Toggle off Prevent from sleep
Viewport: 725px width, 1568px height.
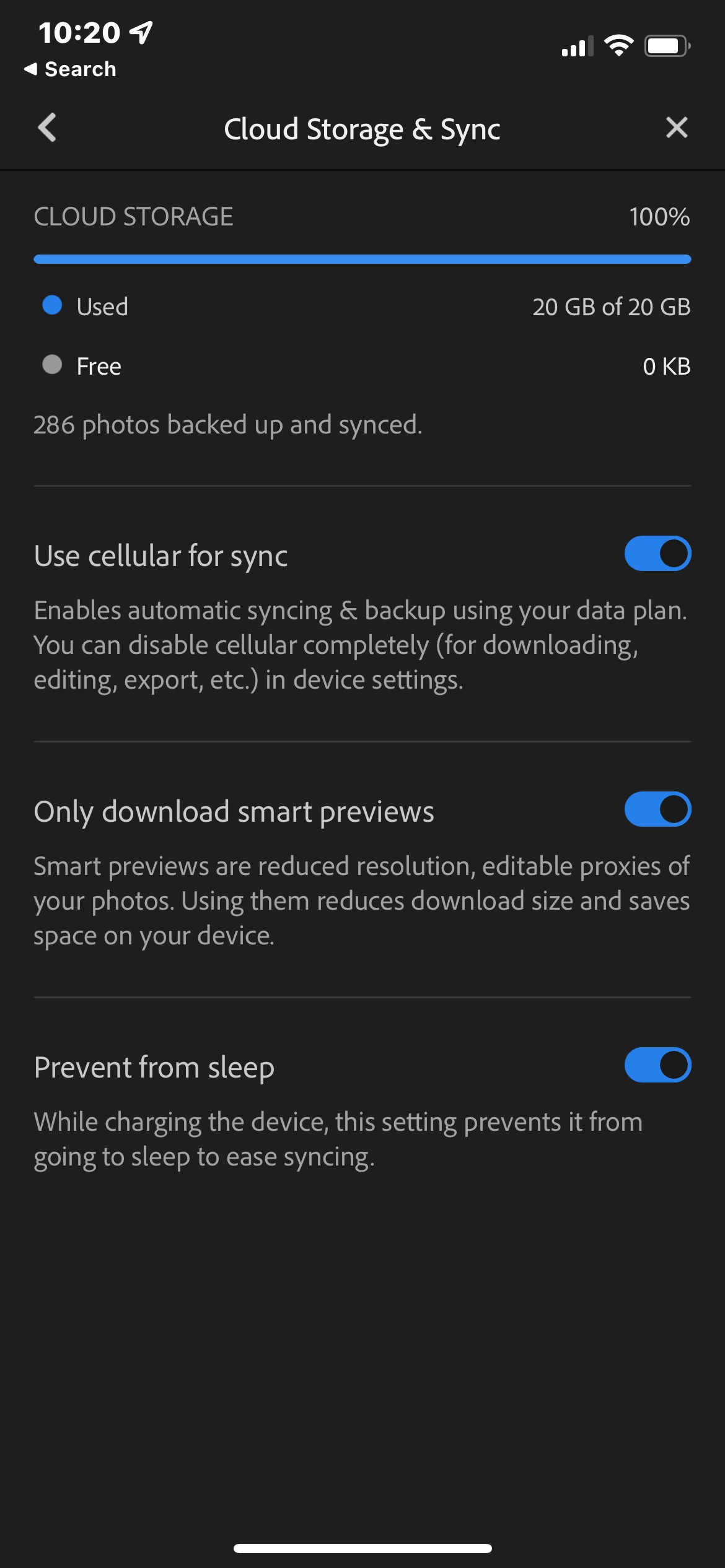(x=657, y=1065)
